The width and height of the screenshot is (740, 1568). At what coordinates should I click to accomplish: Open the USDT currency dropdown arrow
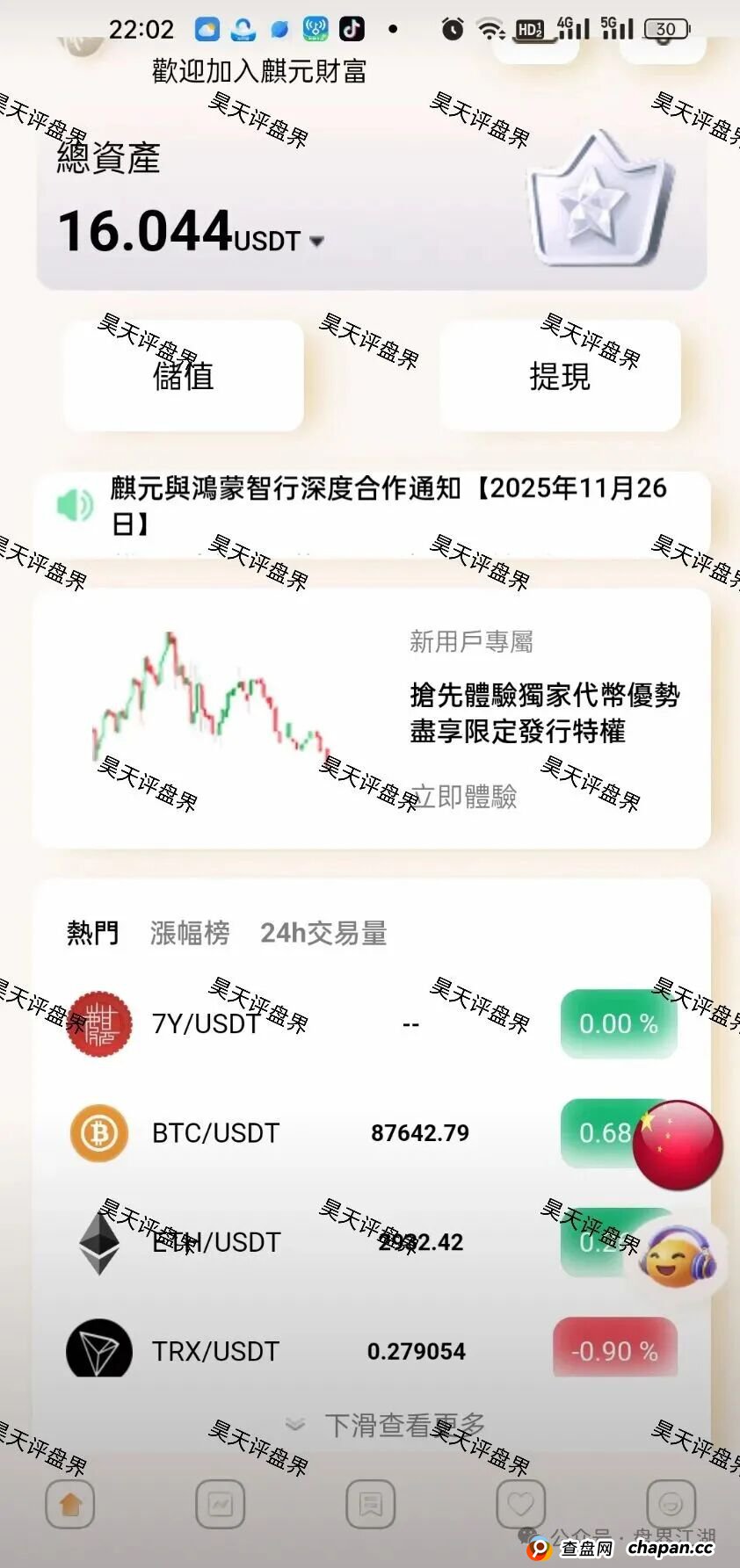(317, 242)
